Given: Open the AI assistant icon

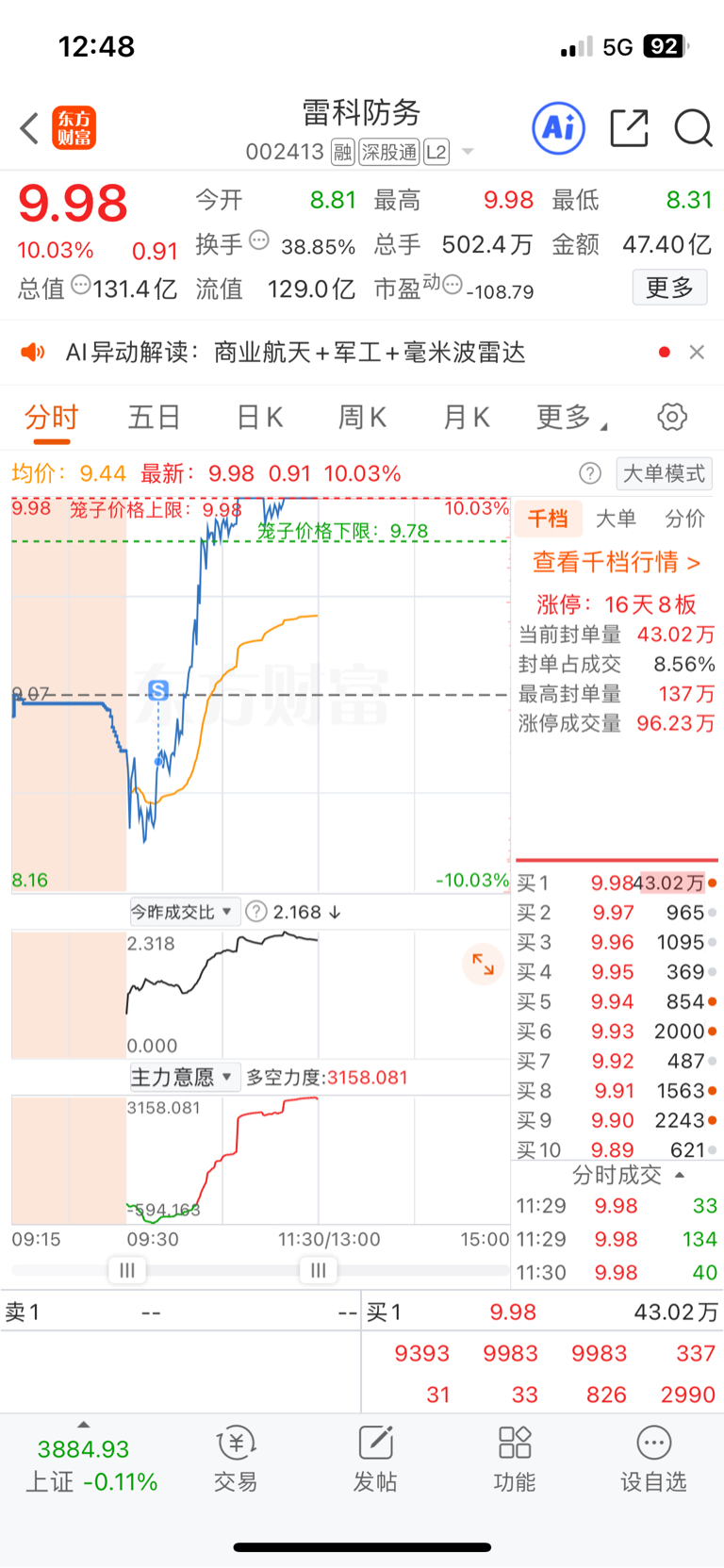Looking at the screenshot, I should [x=559, y=127].
